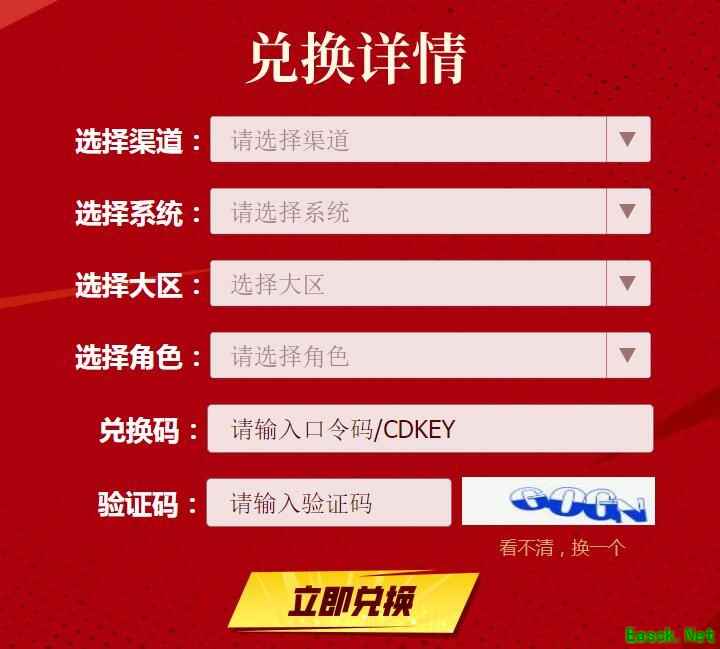Refresh captcha via 看不清，换一个 link
Viewport: 720px width, 649px height.
[x=562, y=547]
